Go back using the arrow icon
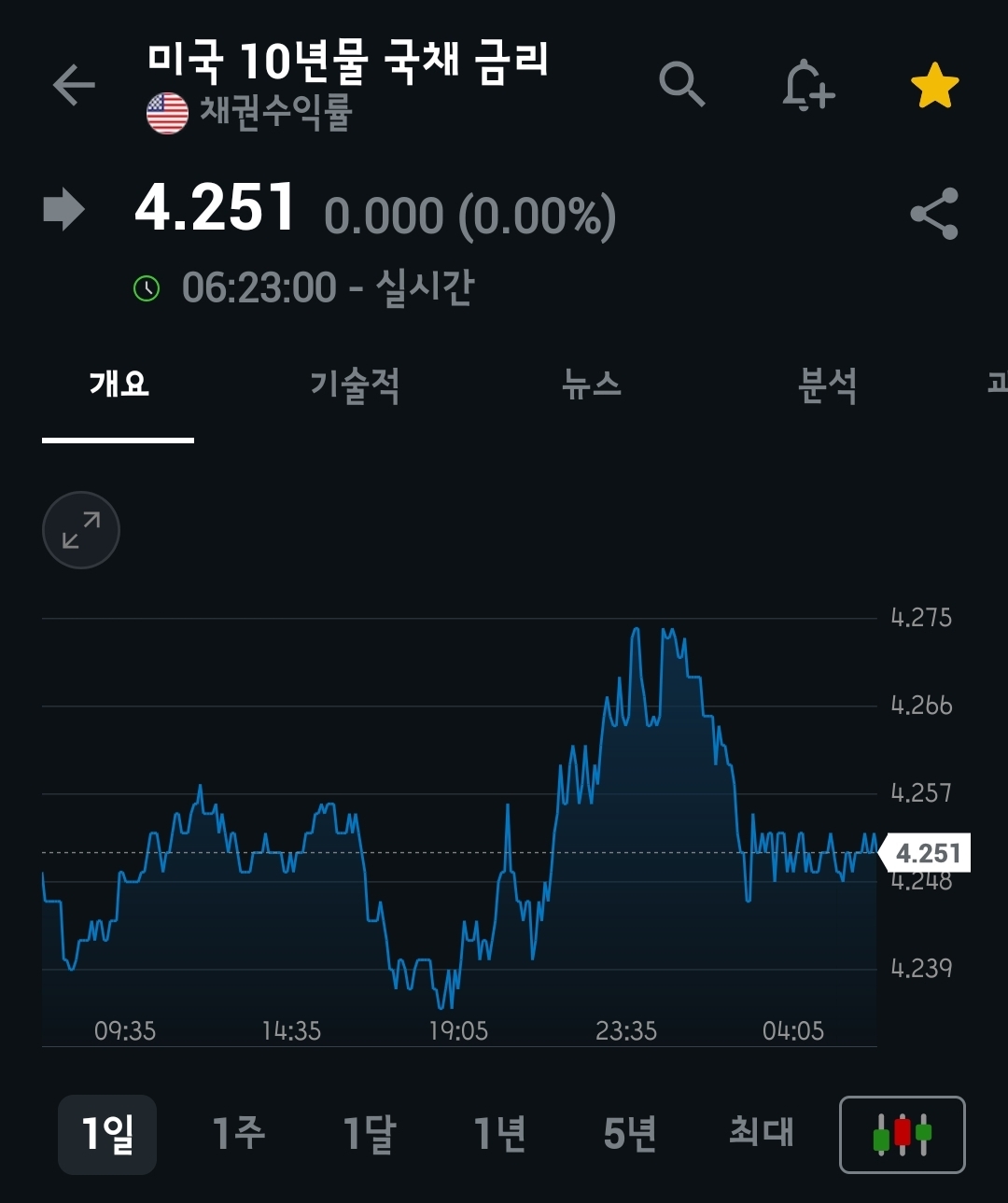Viewport: 1008px width, 1203px height. pyautogui.click(x=74, y=86)
